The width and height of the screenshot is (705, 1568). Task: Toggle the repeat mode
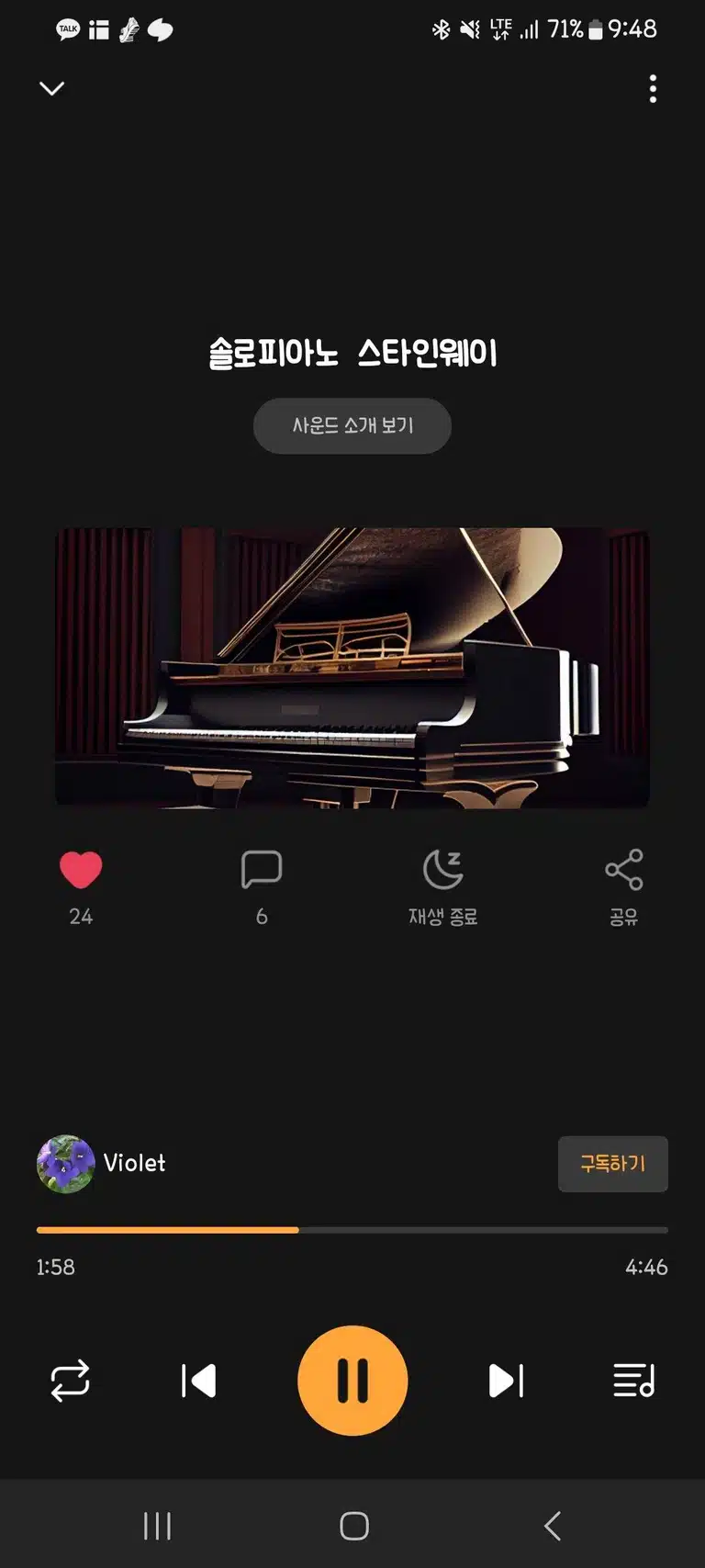70,1380
